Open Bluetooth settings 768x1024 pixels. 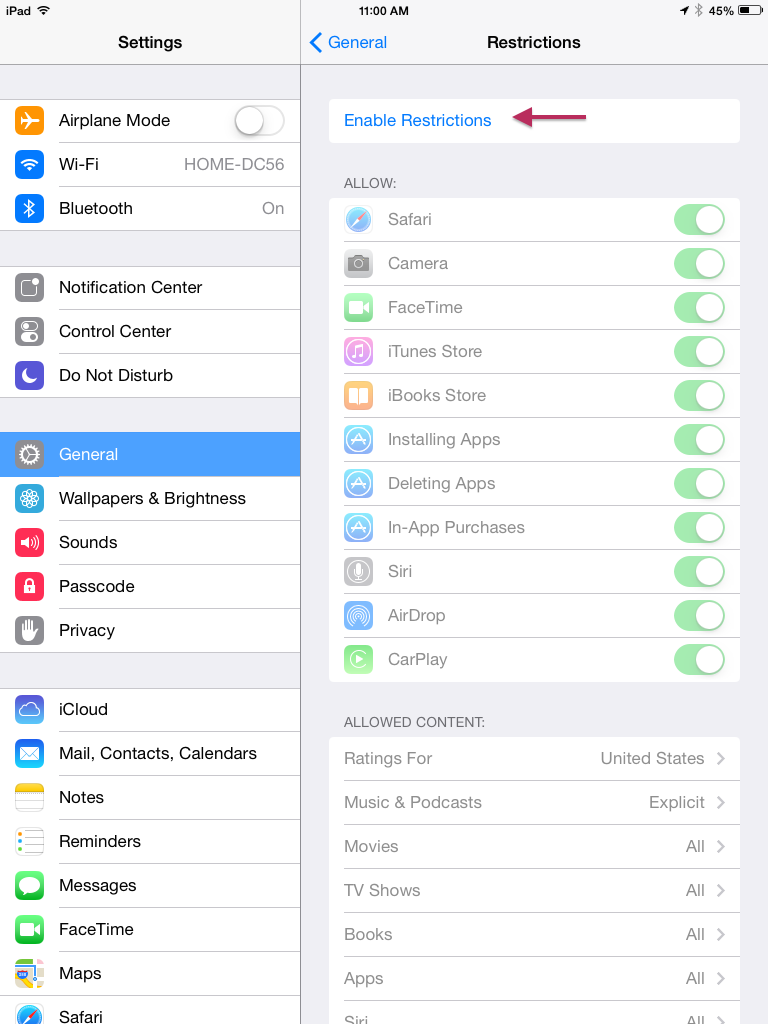(x=150, y=208)
